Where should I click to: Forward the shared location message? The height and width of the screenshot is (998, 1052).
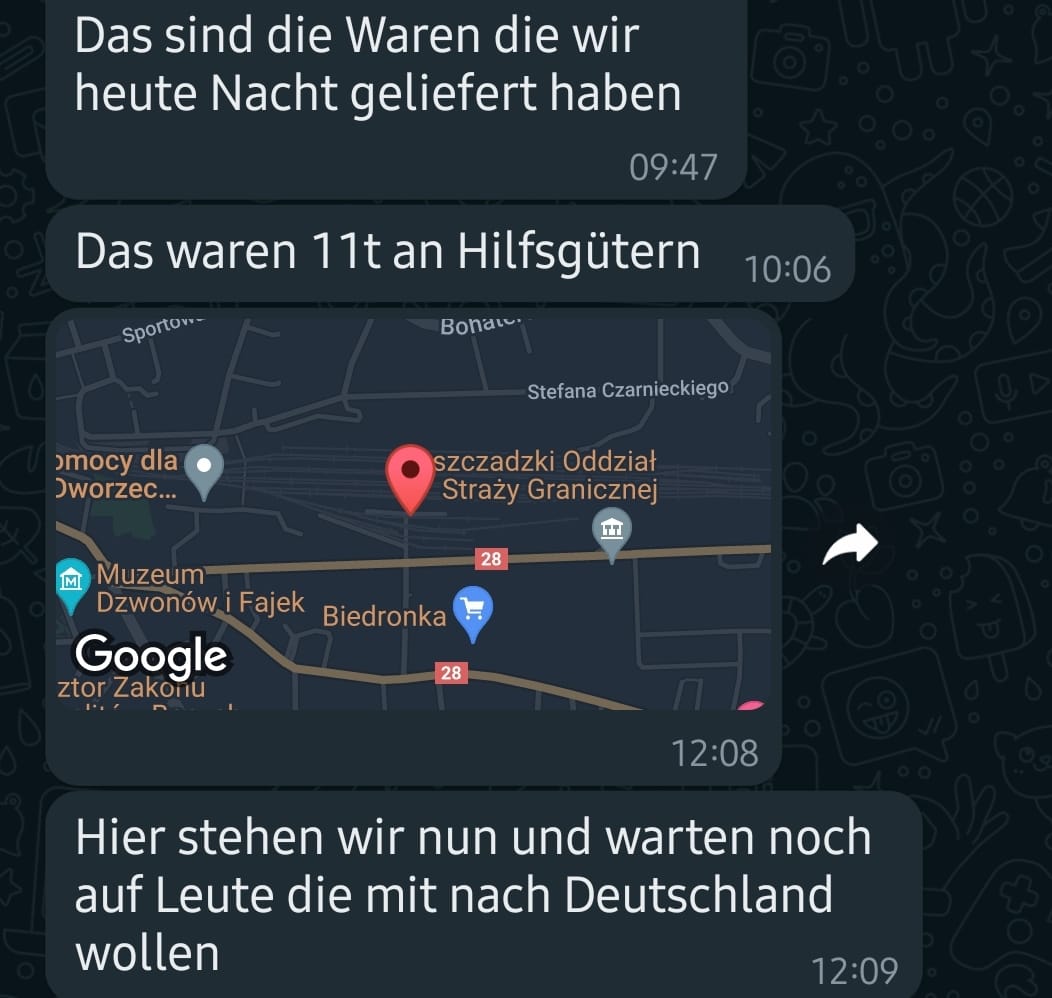pyautogui.click(x=850, y=545)
